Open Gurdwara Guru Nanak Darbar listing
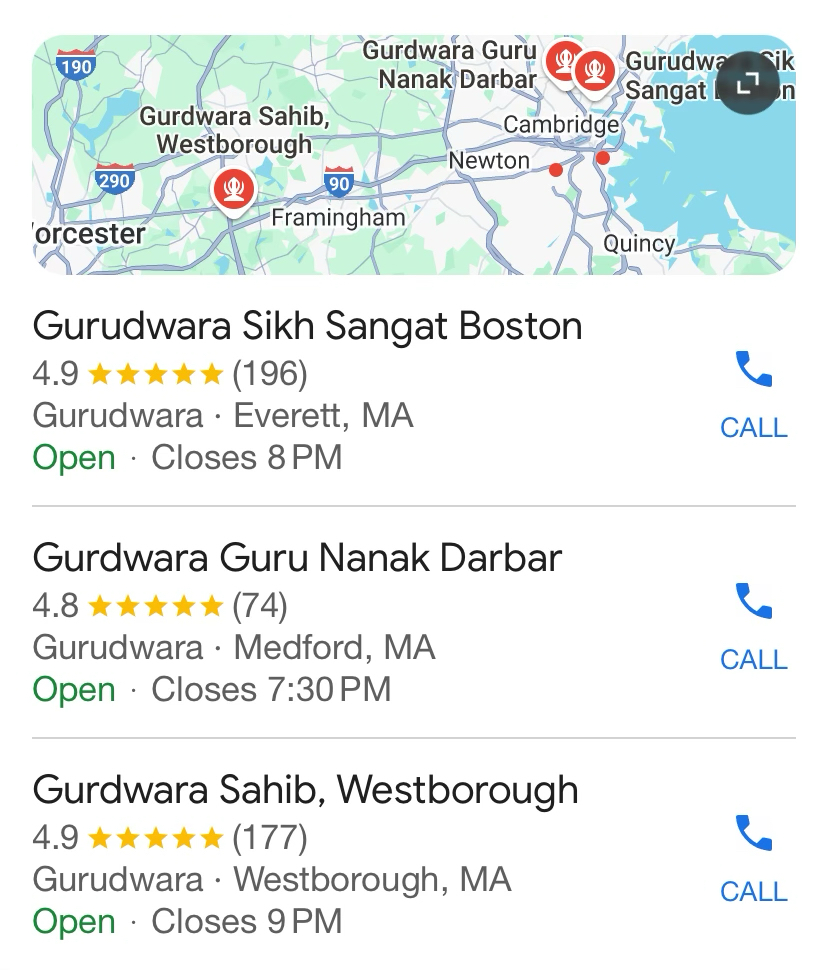828x970 pixels. 297,558
